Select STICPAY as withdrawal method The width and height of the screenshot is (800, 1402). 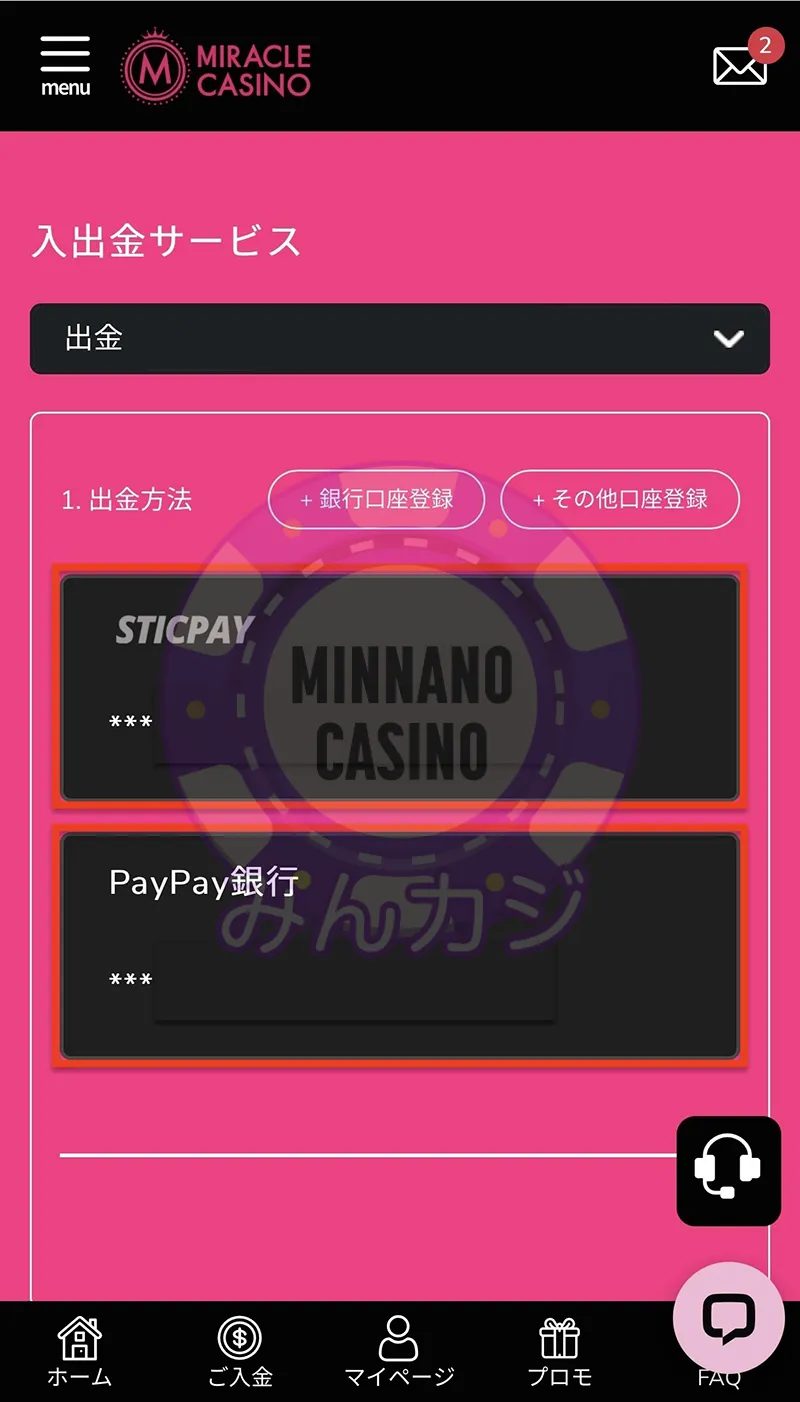pyautogui.click(x=400, y=687)
